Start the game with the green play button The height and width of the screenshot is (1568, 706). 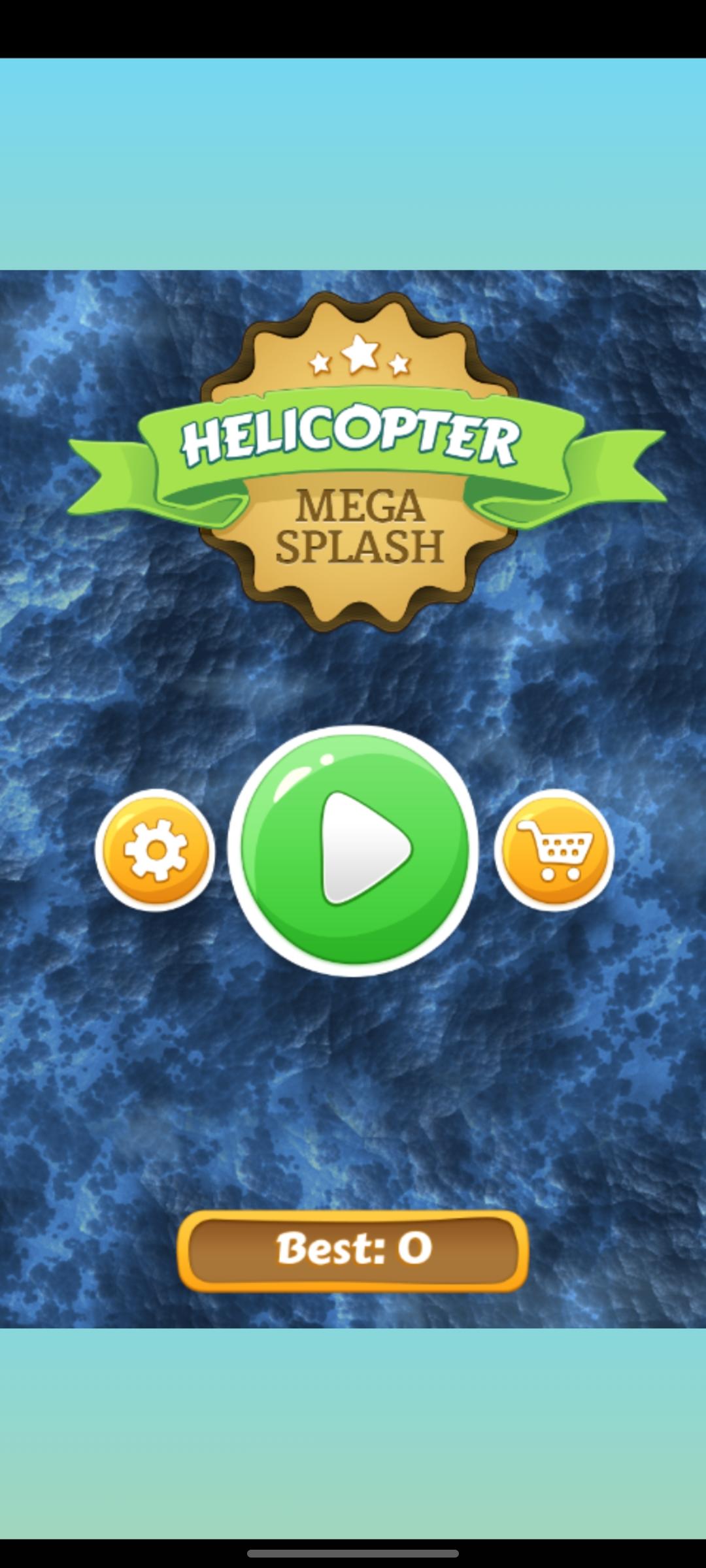click(353, 850)
